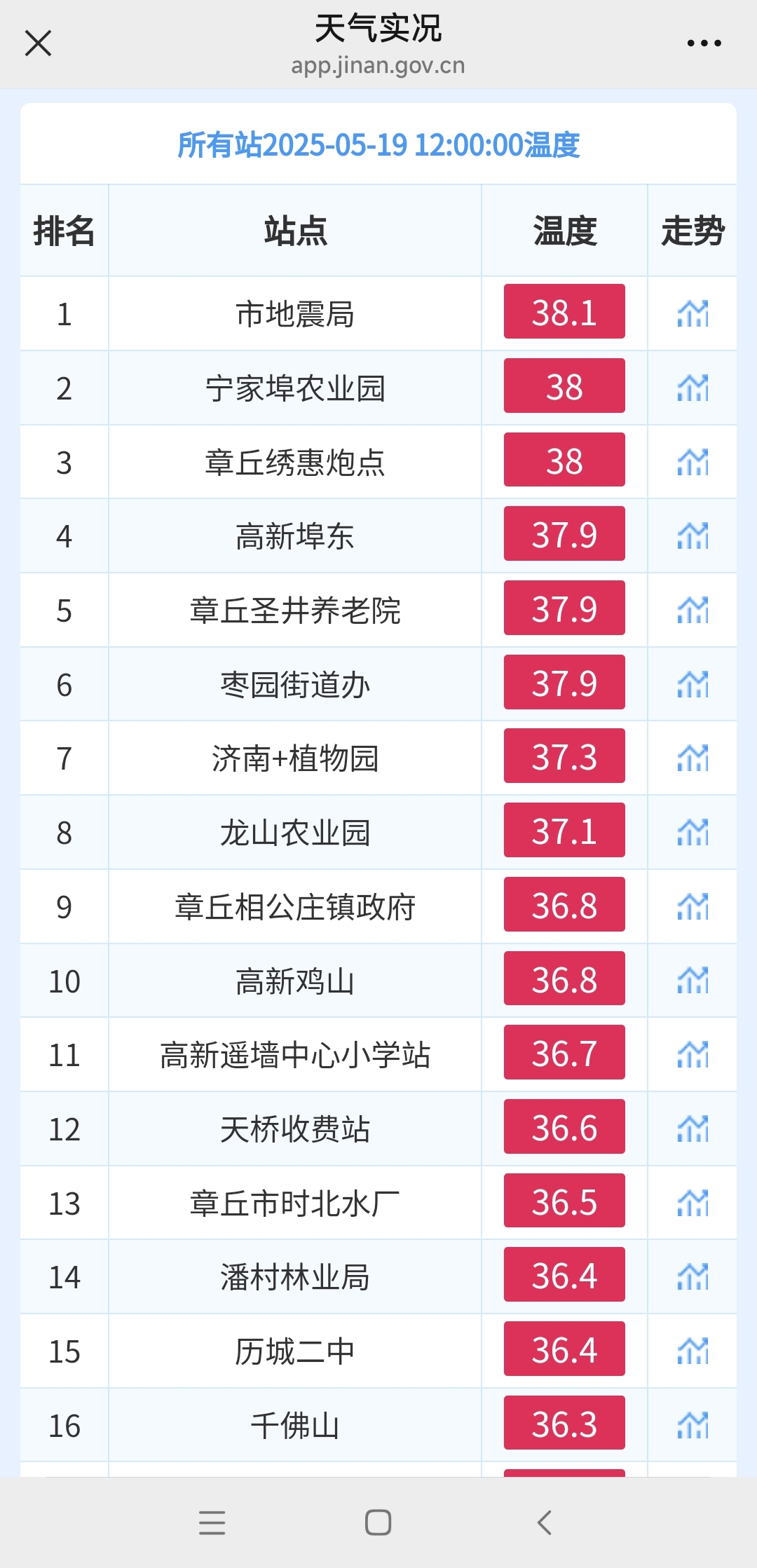Open trend chart for 宁家埠农业园

[693, 388]
